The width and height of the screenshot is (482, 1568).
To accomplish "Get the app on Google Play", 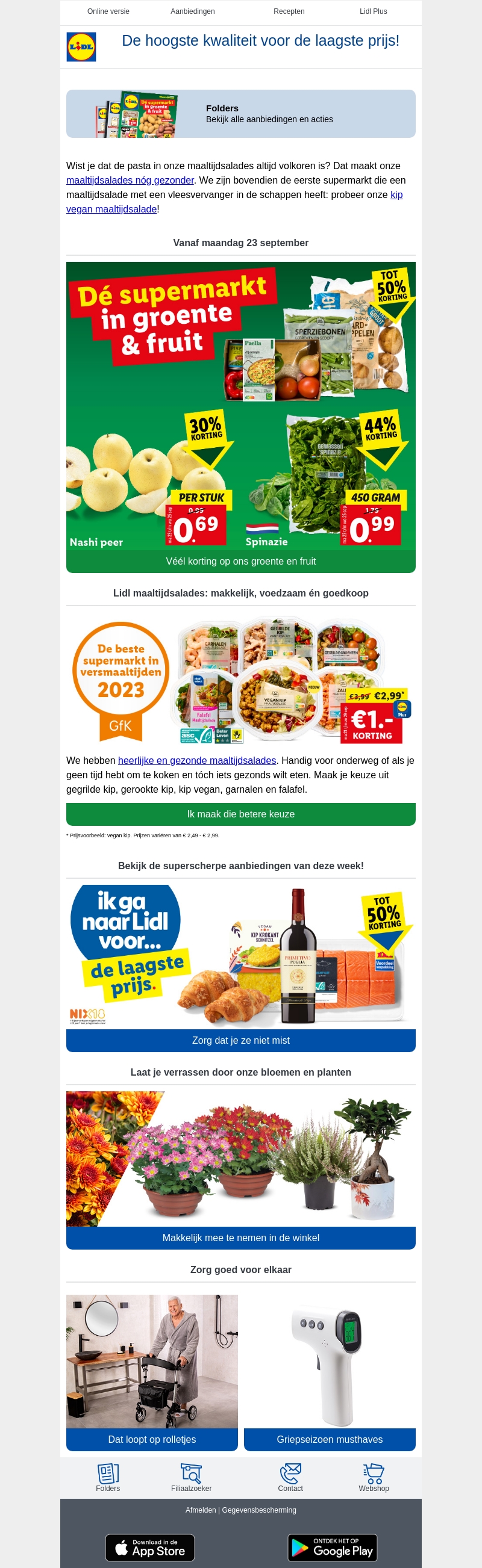I will pyautogui.click(x=332, y=1548).
